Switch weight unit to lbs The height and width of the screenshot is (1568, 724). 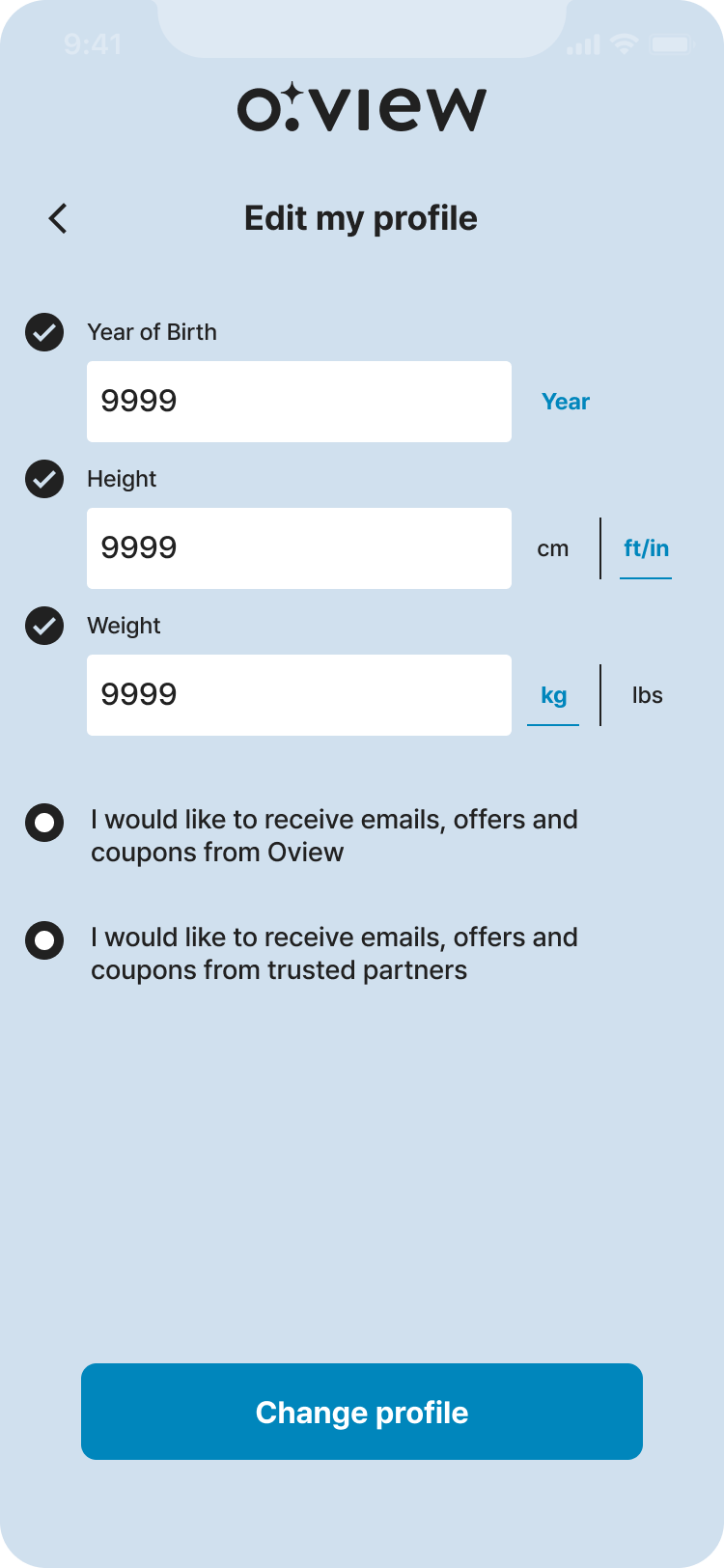point(647,696)
